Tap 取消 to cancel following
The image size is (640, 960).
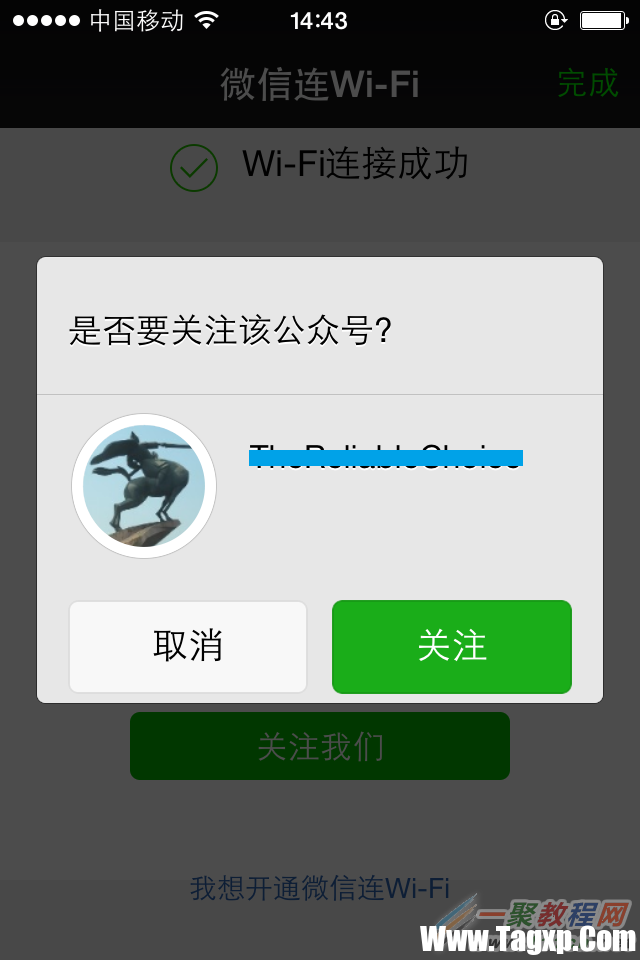click(188, 646)
